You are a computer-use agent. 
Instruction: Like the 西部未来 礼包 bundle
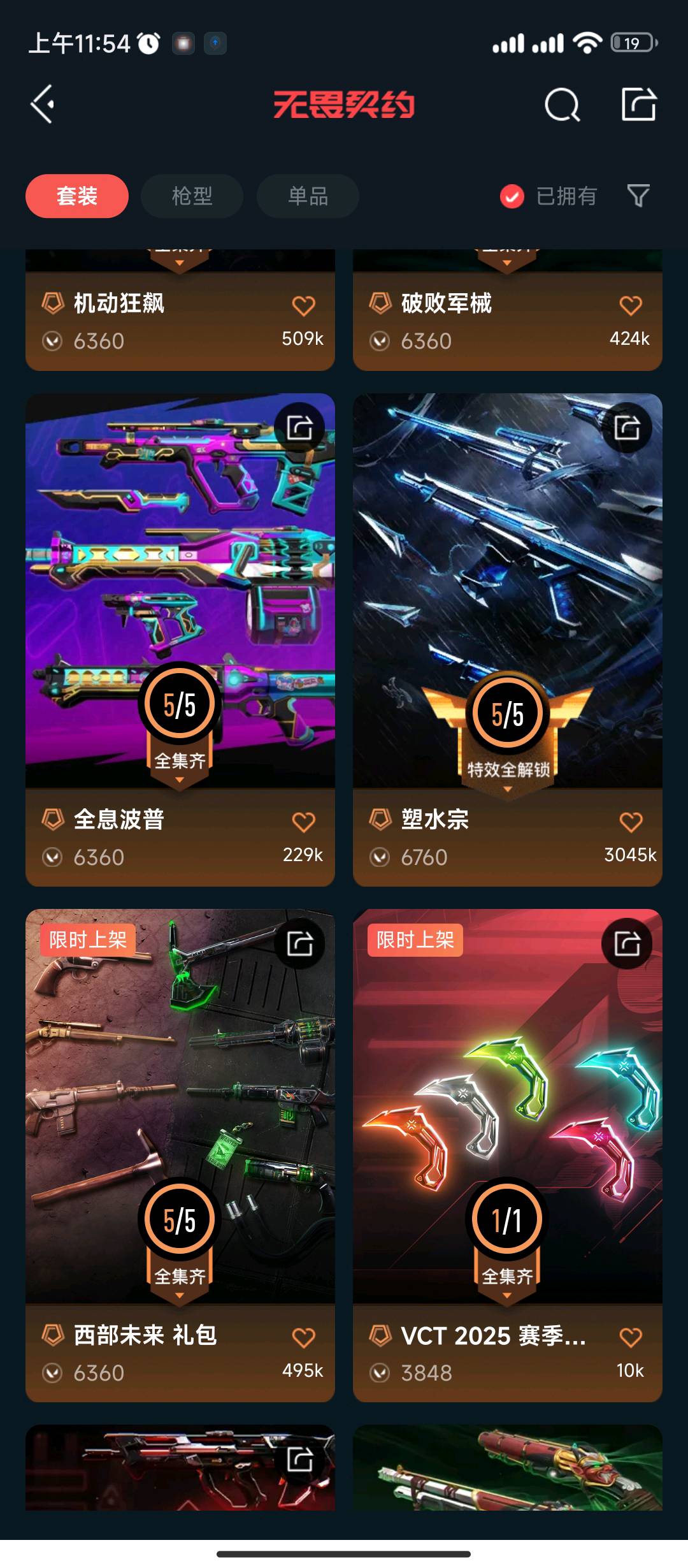pyautogui.click(x=303, y=1337)
